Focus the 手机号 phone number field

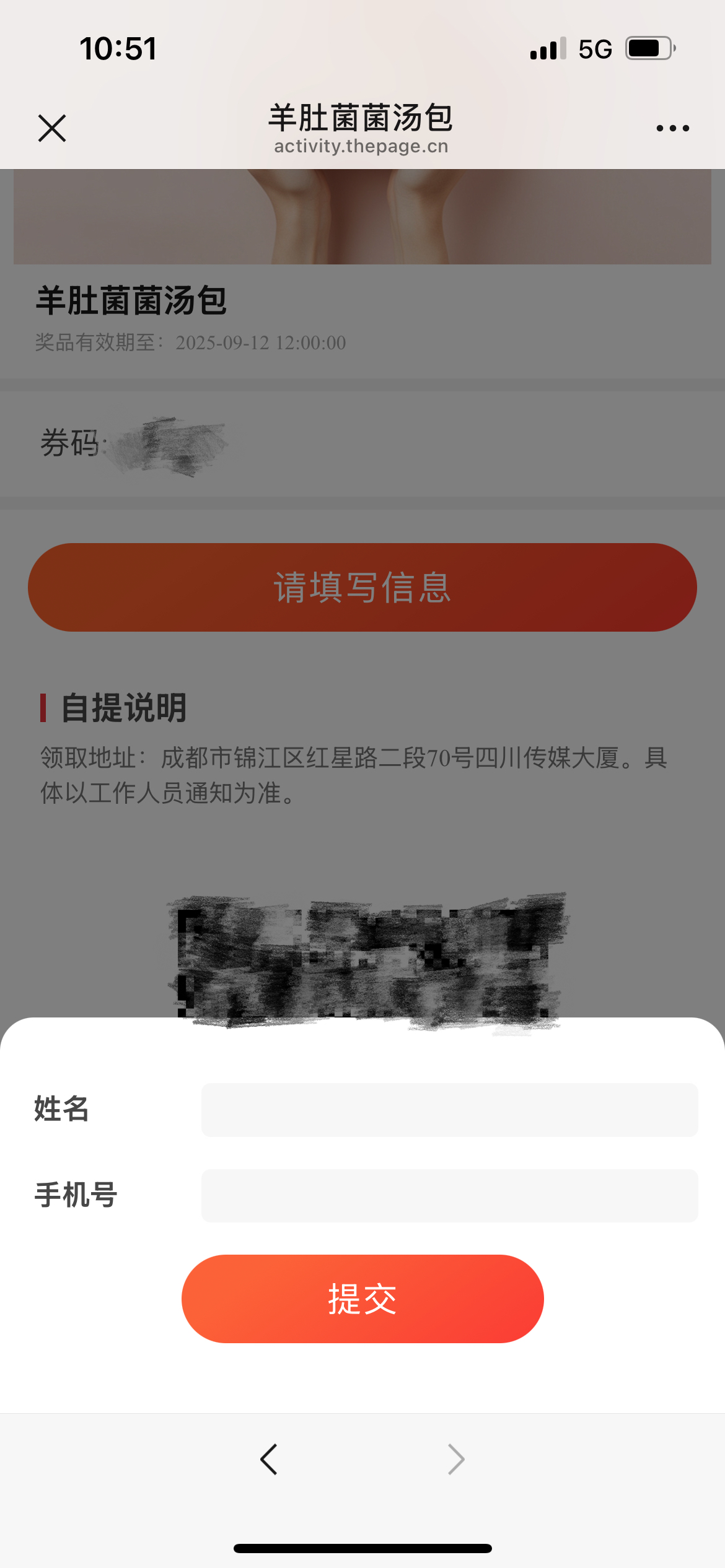tap(449, 1195)
